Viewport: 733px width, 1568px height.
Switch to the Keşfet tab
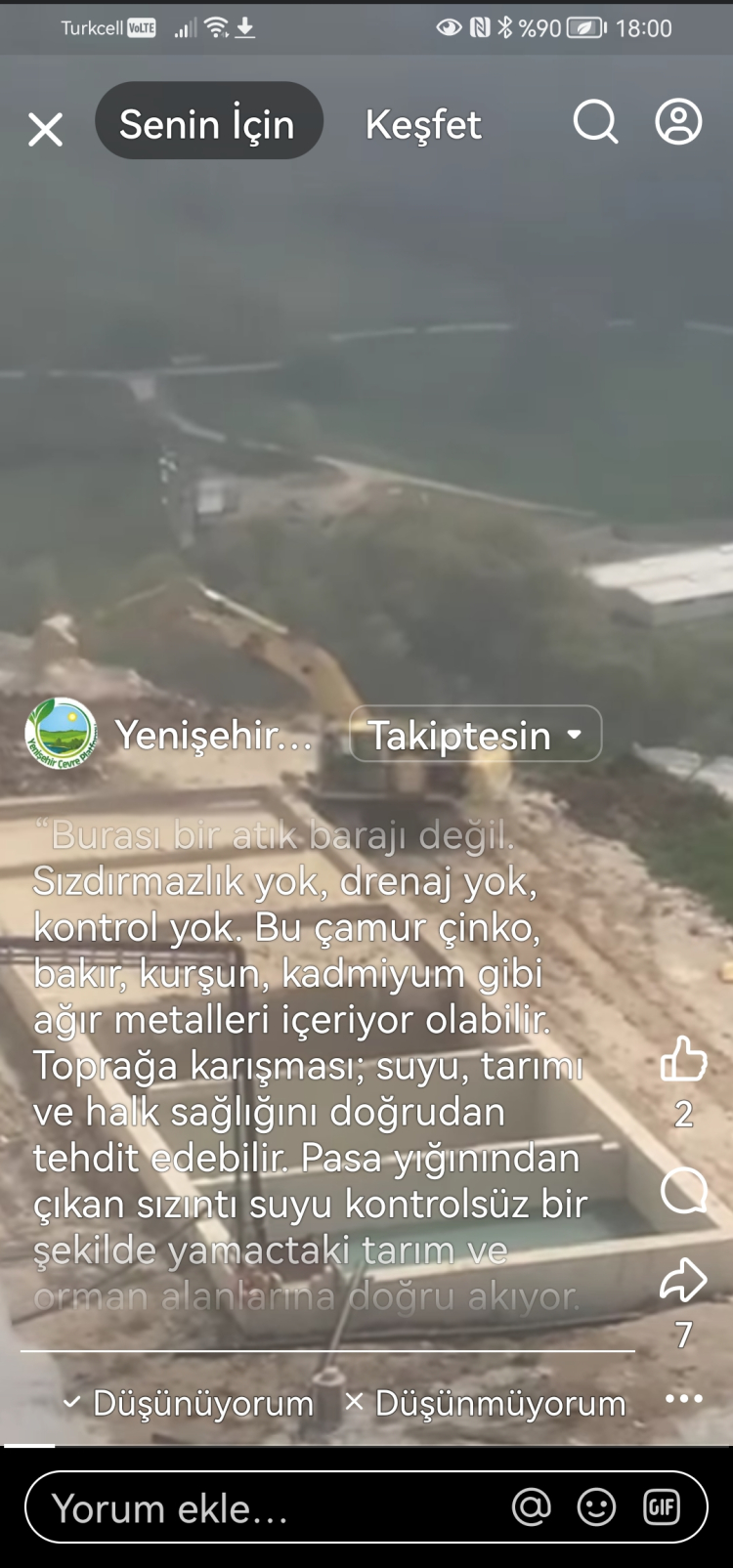pyautogui.click(x=423, y=124)
